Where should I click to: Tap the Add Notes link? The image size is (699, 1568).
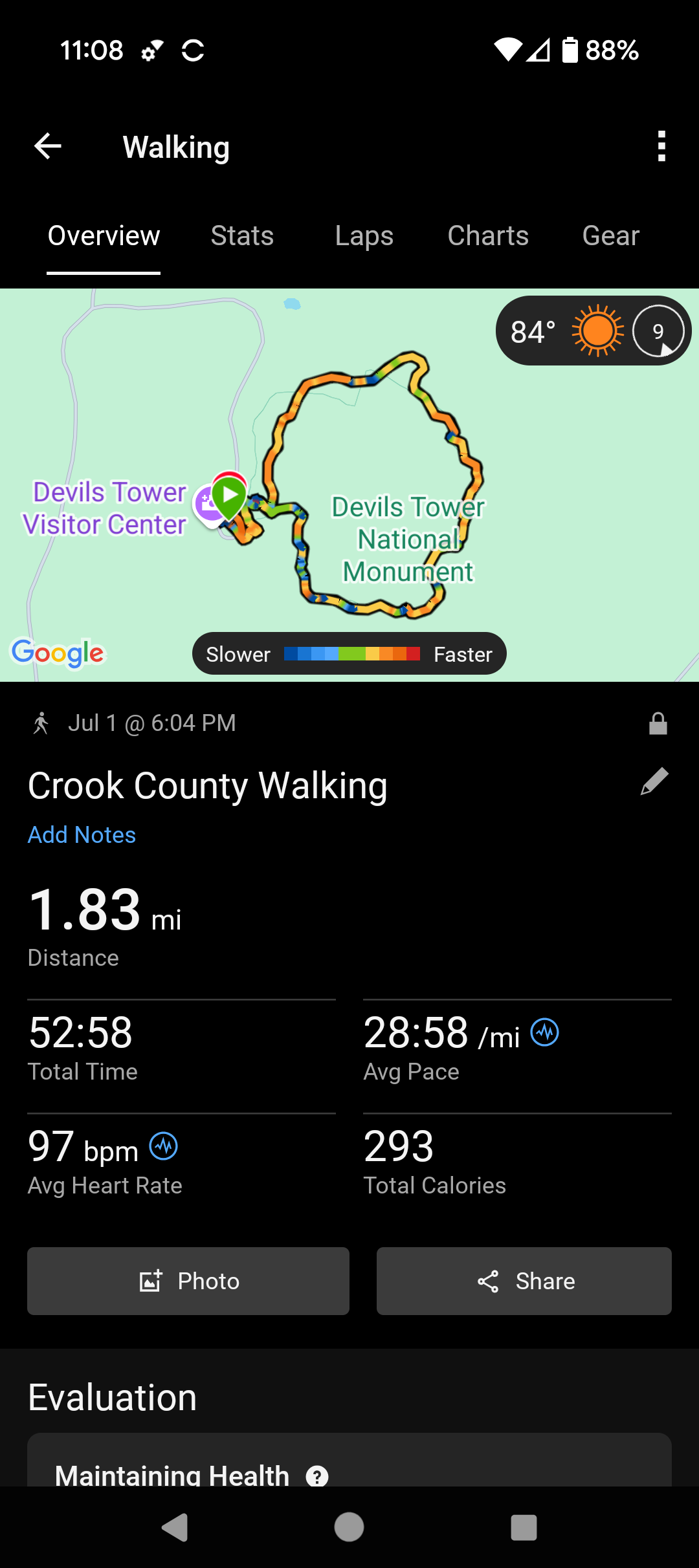[x=82, y=835]
